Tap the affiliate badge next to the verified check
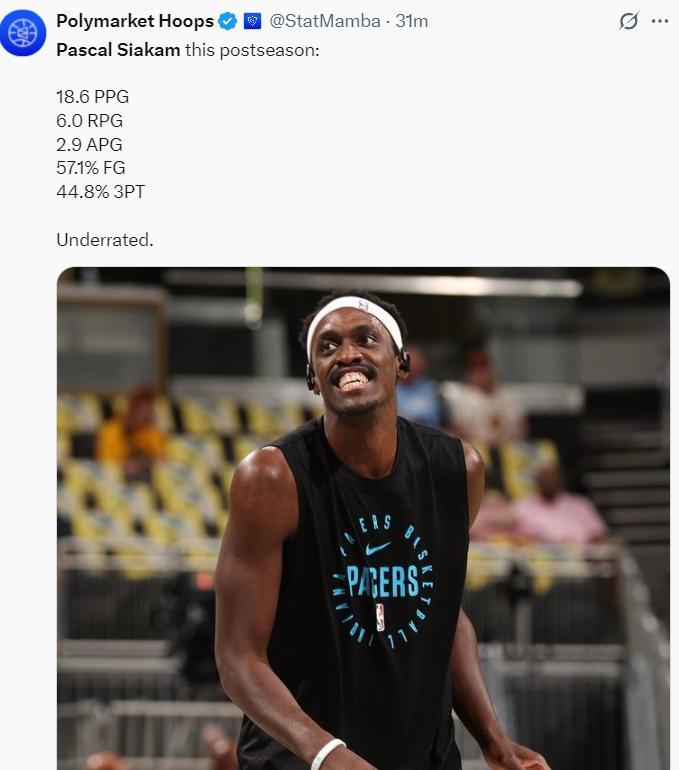The width and height of the screenshot is (679, 770). click(x=252, y=21)
